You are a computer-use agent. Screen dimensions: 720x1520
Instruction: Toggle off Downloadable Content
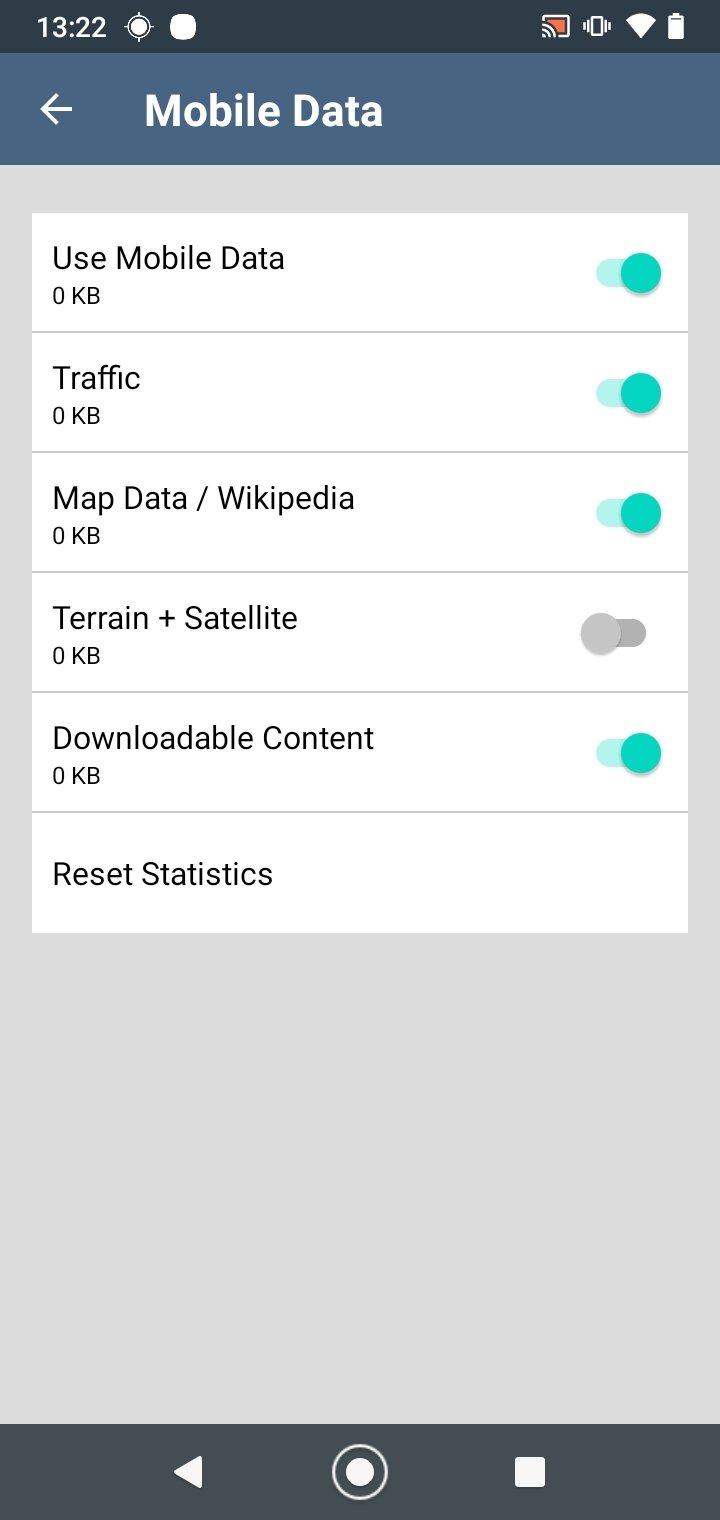point(628,753)
